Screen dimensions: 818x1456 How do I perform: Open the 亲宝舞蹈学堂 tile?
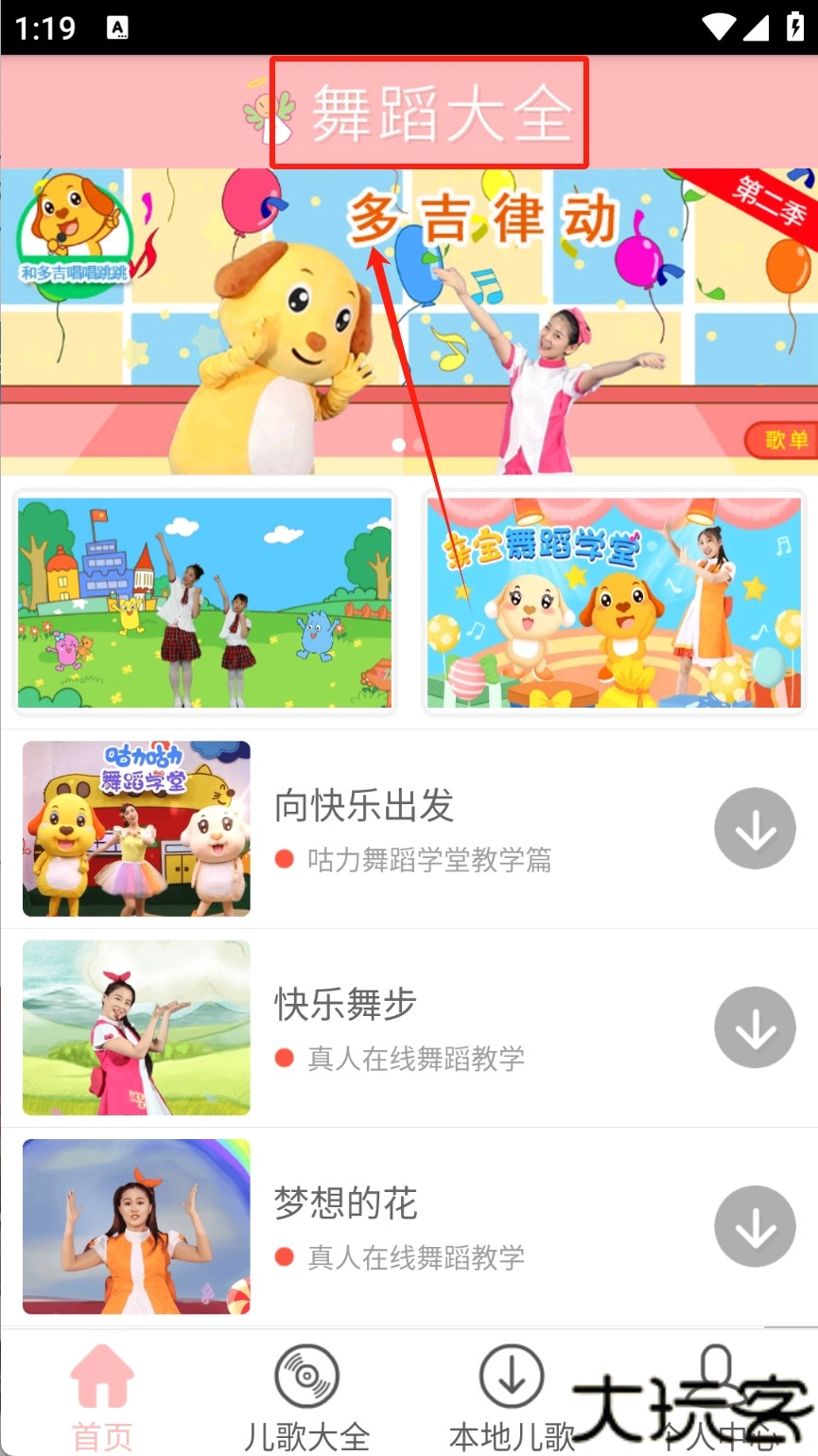click(614, 603)
